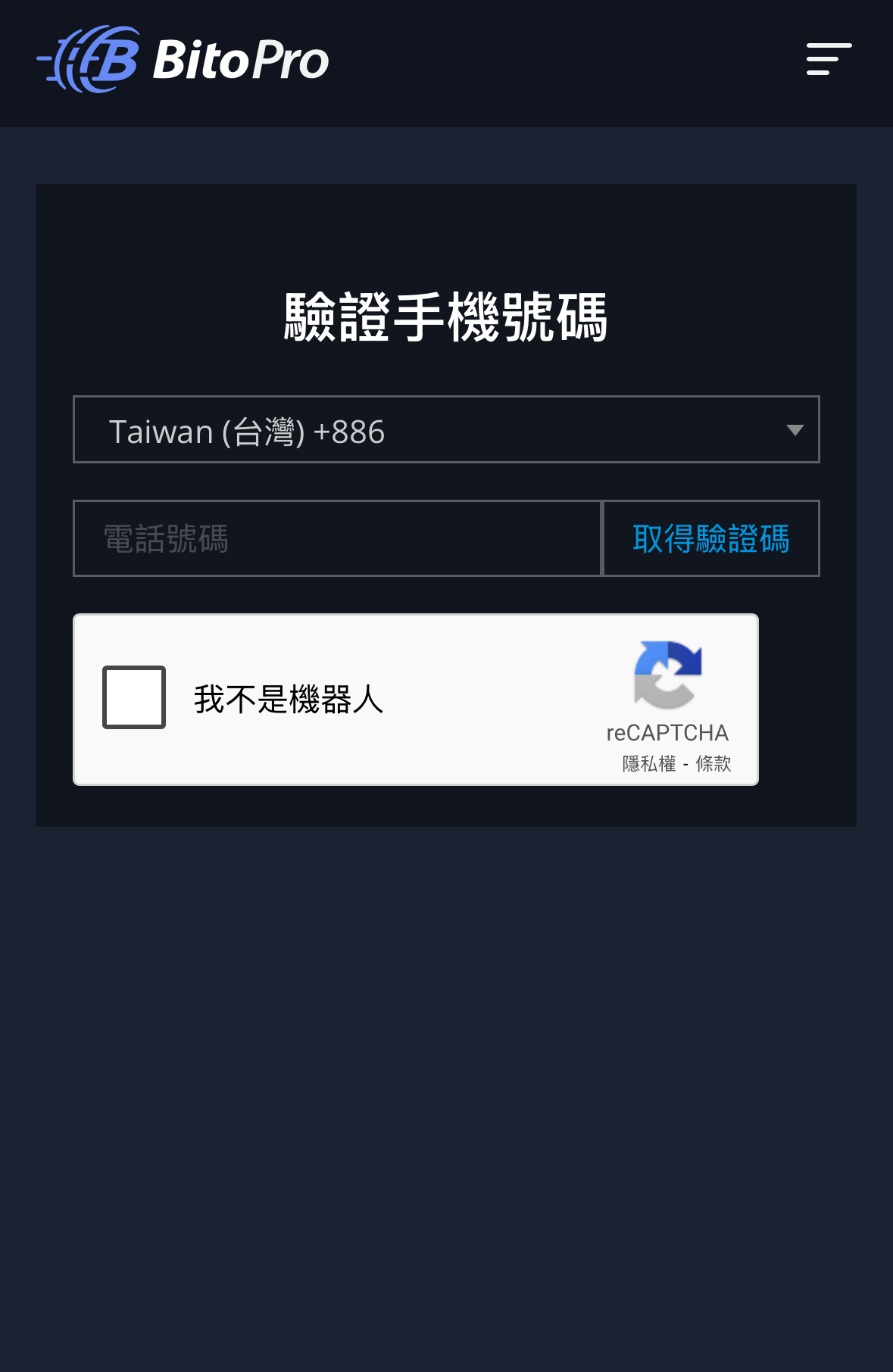Tap the 取得驗證碼 button
Image resolution: width=893 pixels, height=1372 pixels.
pos(711,539)
